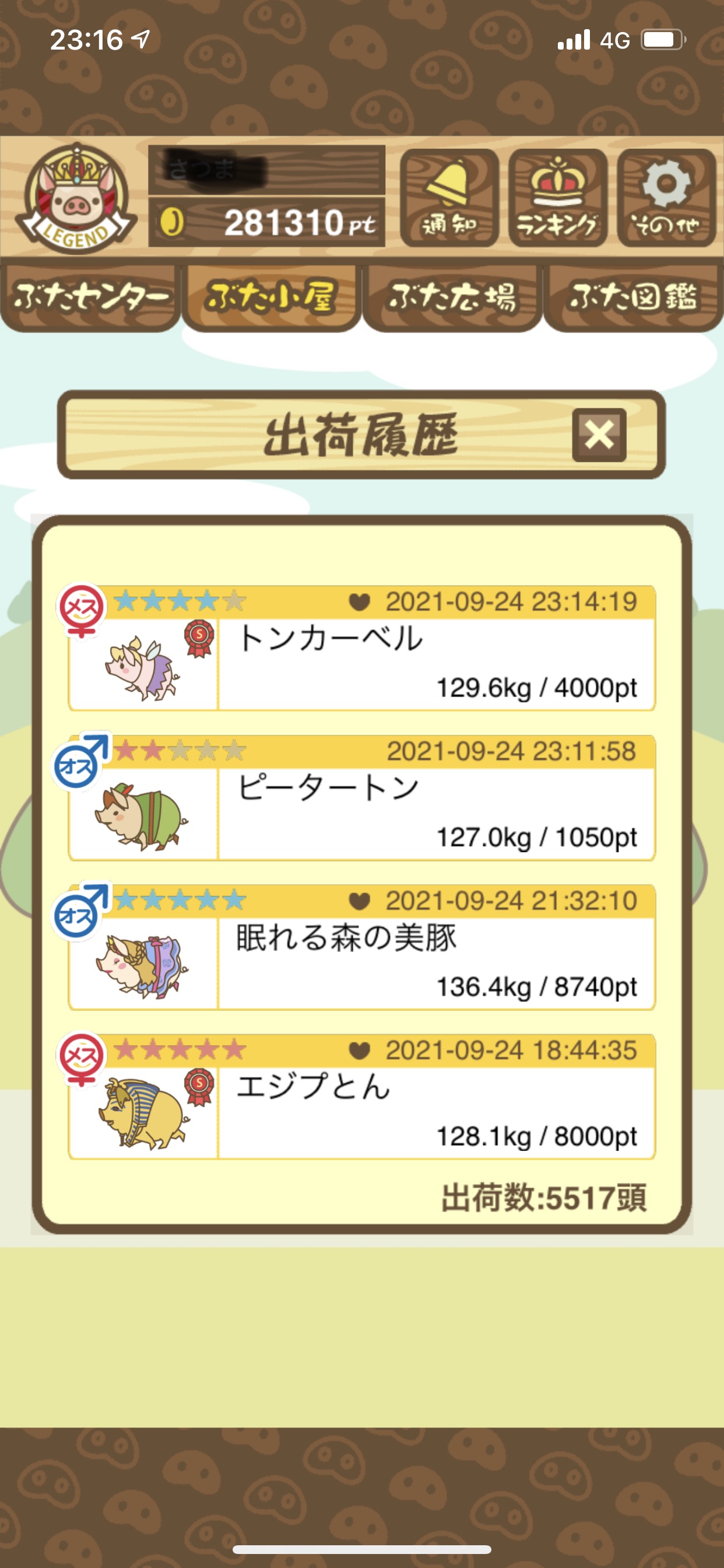Switch to the ぶたセンター tab
The image size is (724, 1568).
click(91, 297)
